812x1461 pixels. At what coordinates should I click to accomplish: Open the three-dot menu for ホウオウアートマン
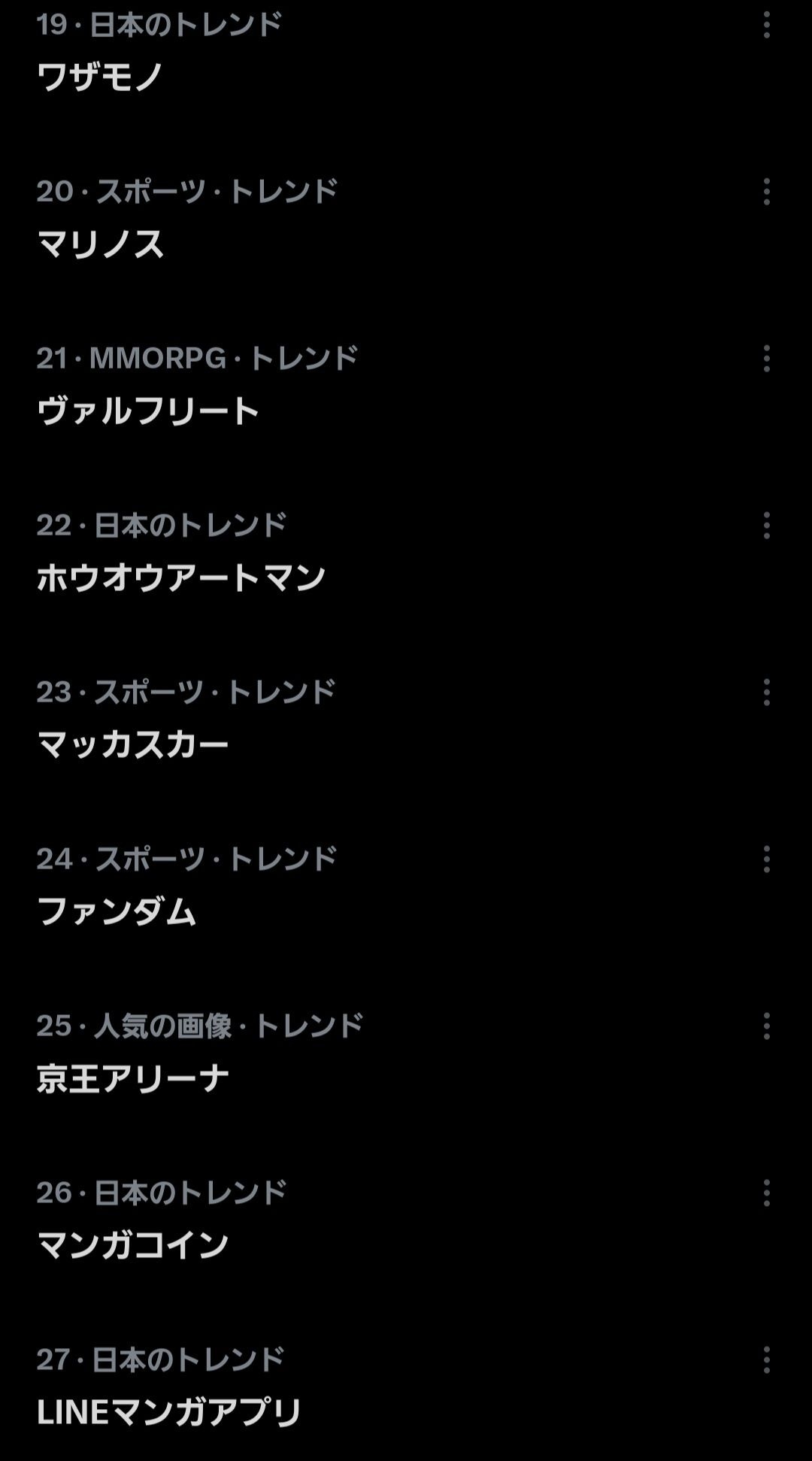click(766, 526)
